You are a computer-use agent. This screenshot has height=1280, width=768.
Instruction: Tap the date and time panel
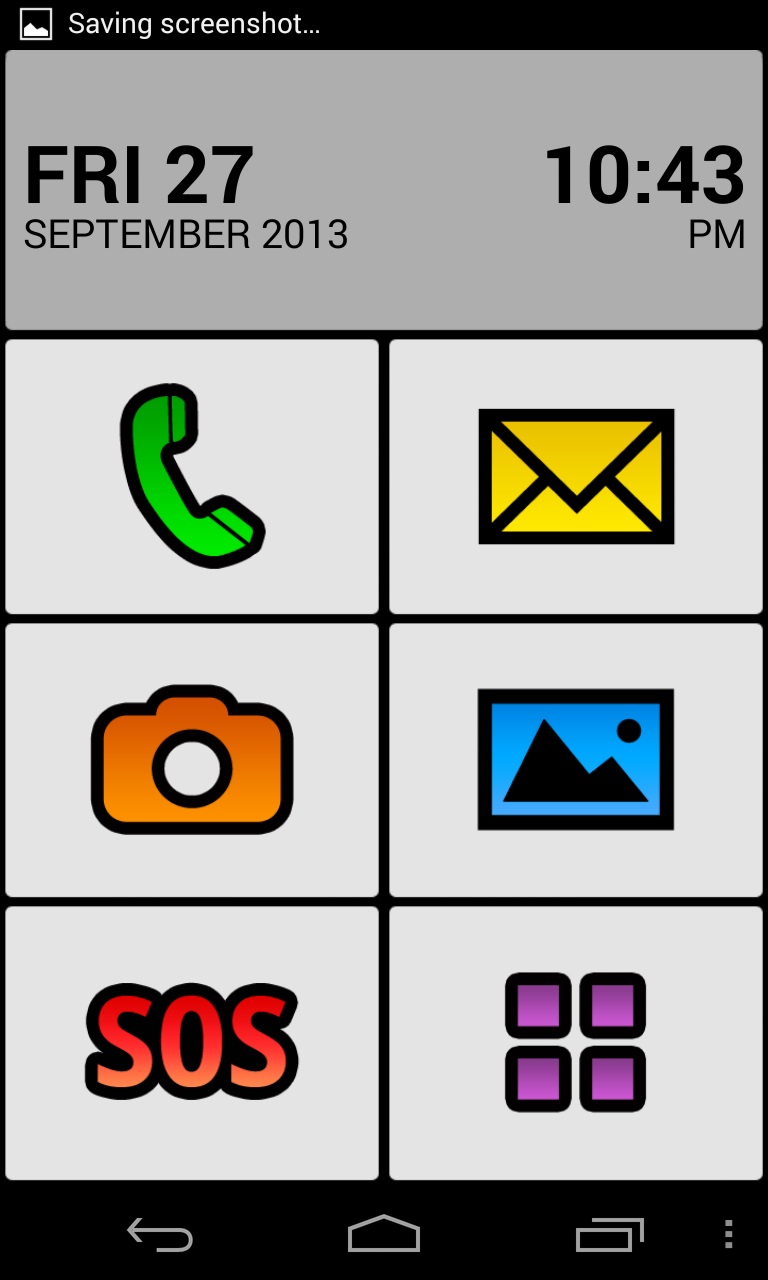(384, 190)
